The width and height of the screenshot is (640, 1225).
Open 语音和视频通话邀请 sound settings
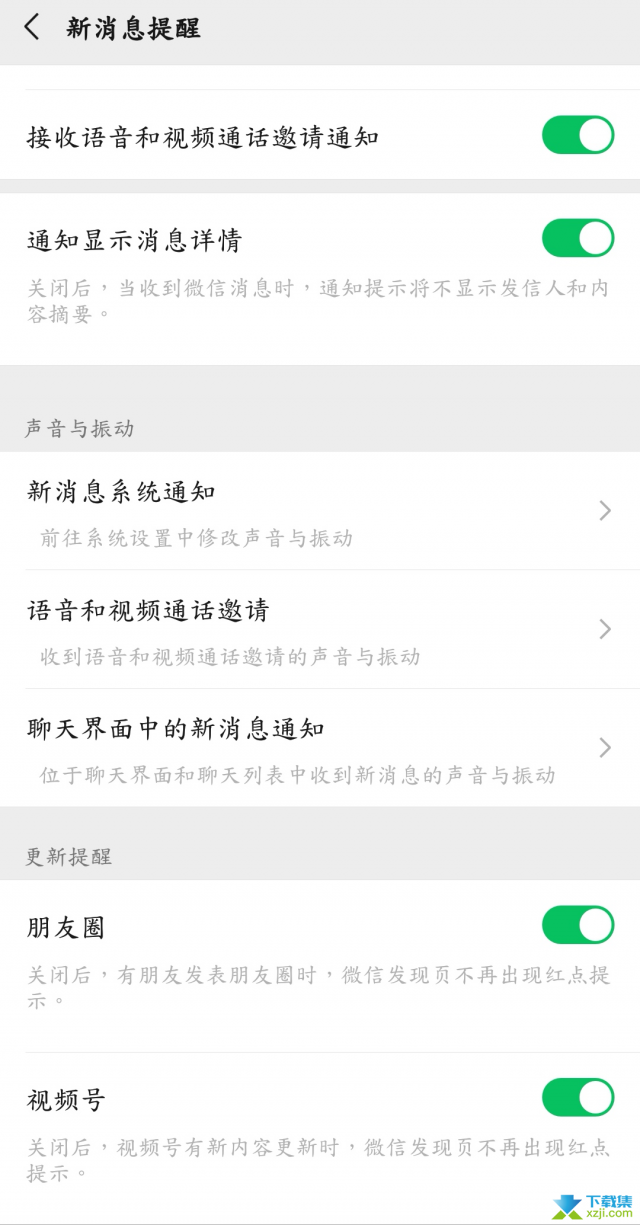pos(320,629)
